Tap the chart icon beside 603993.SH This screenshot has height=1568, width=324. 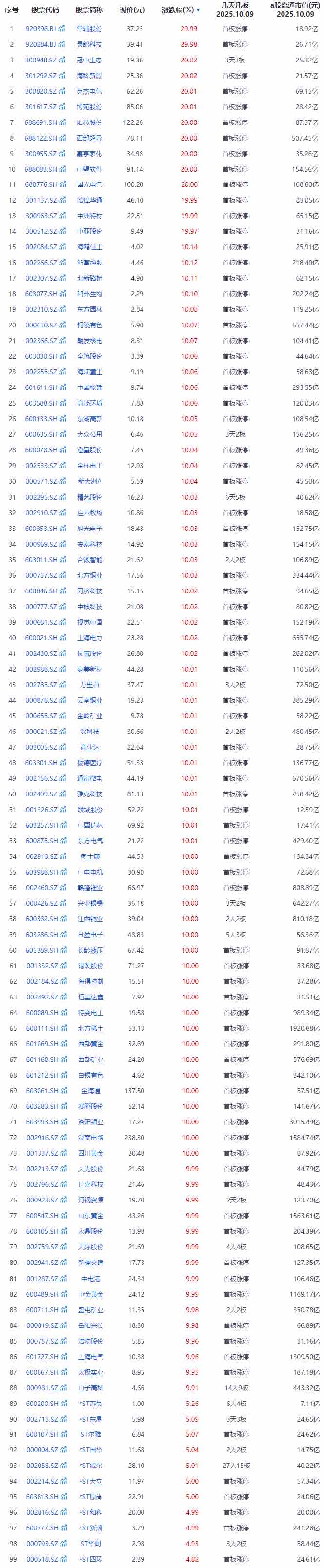[x=62, y=1122]
